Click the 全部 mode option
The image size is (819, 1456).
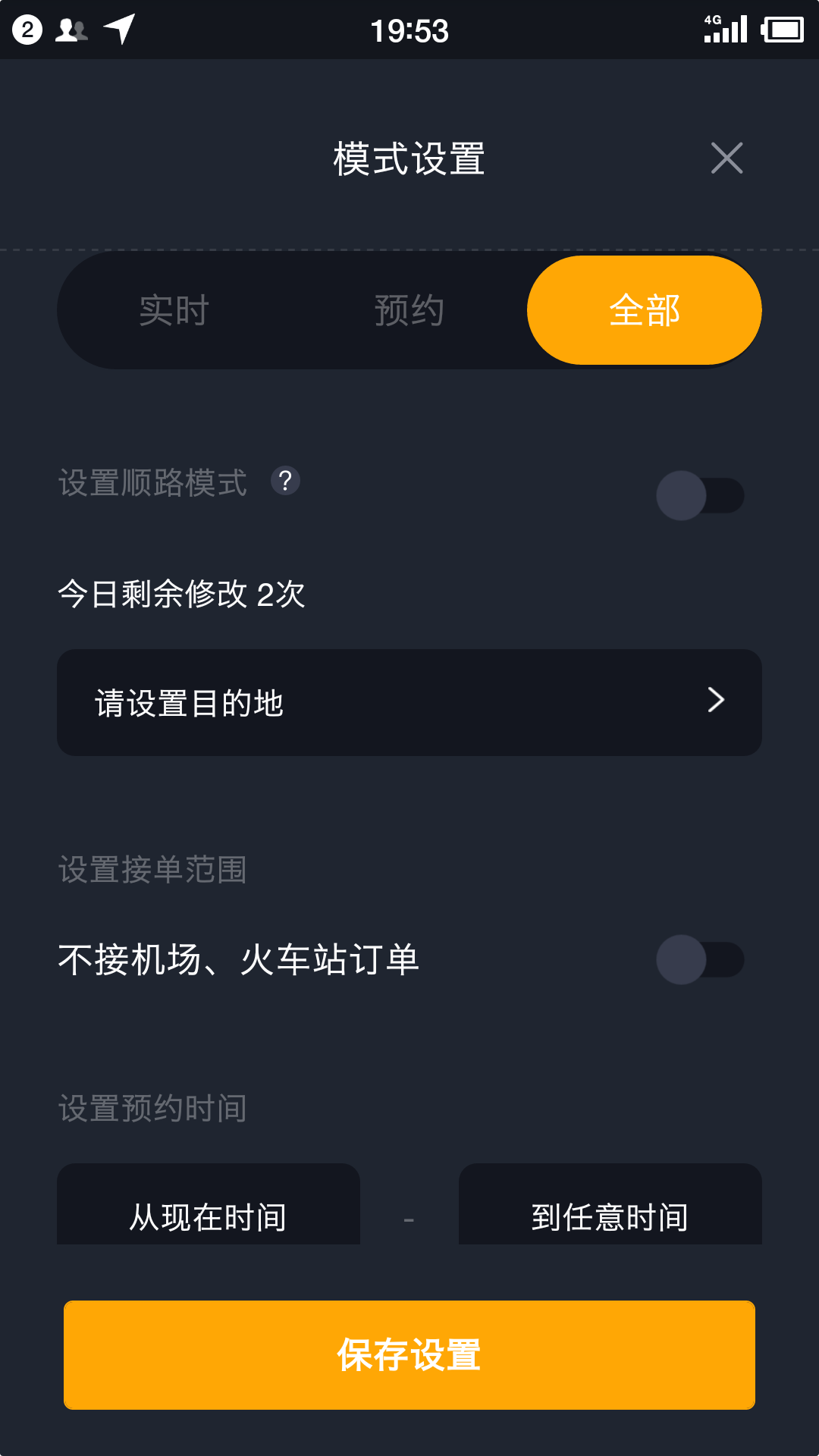644,309
